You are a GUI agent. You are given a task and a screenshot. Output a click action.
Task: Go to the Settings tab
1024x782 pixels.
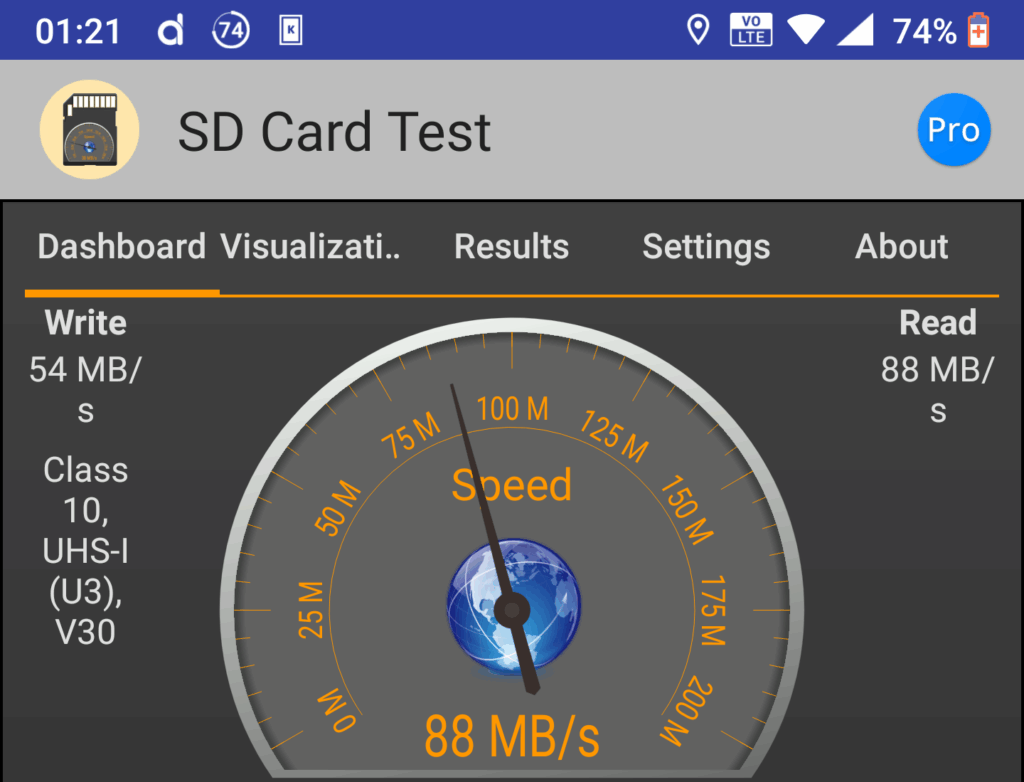coord(706,247)
